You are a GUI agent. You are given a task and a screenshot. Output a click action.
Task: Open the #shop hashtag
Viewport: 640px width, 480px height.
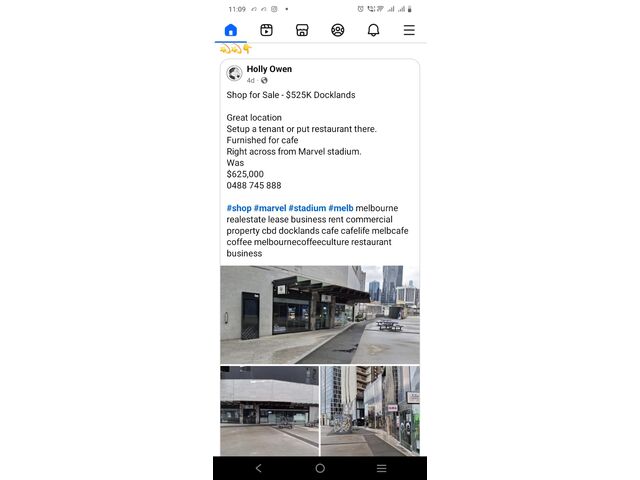[x=239, y=208]
